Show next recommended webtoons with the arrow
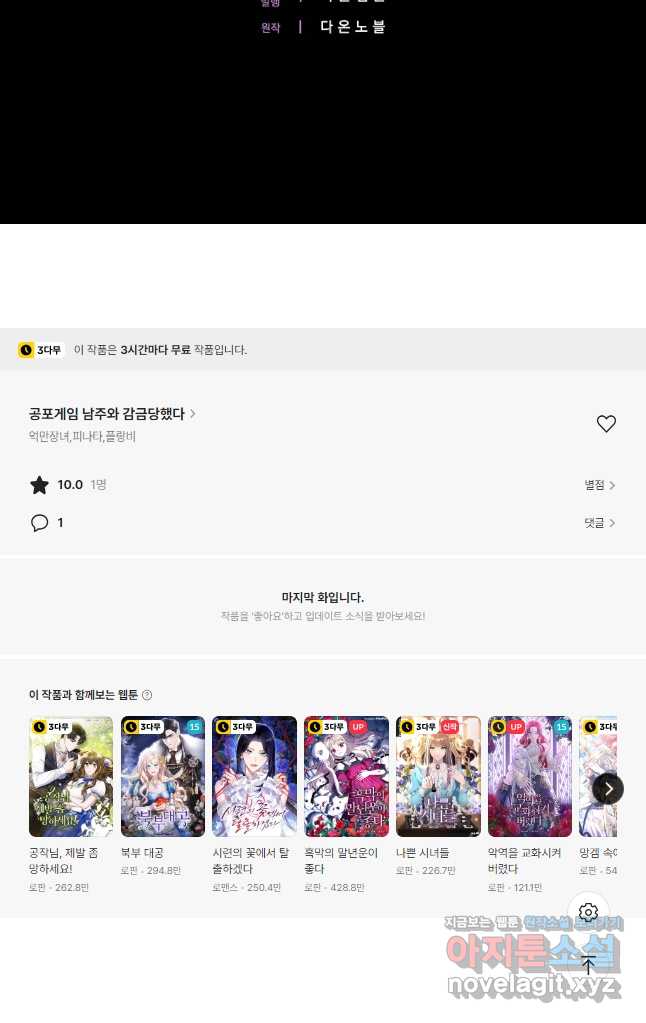Screen dimensions: 646x1023 coord(608,789)
